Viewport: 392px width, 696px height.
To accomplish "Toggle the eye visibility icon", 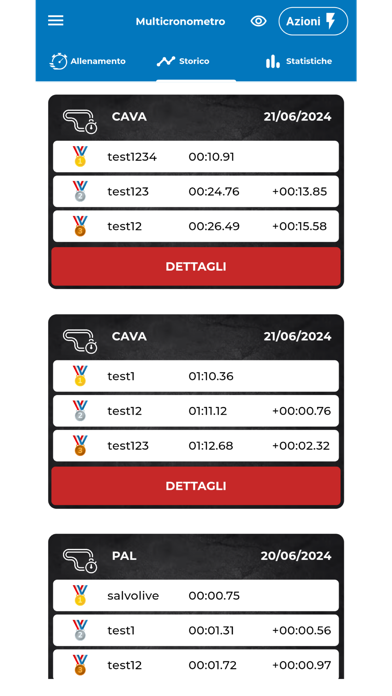I will tap(258, 21).
